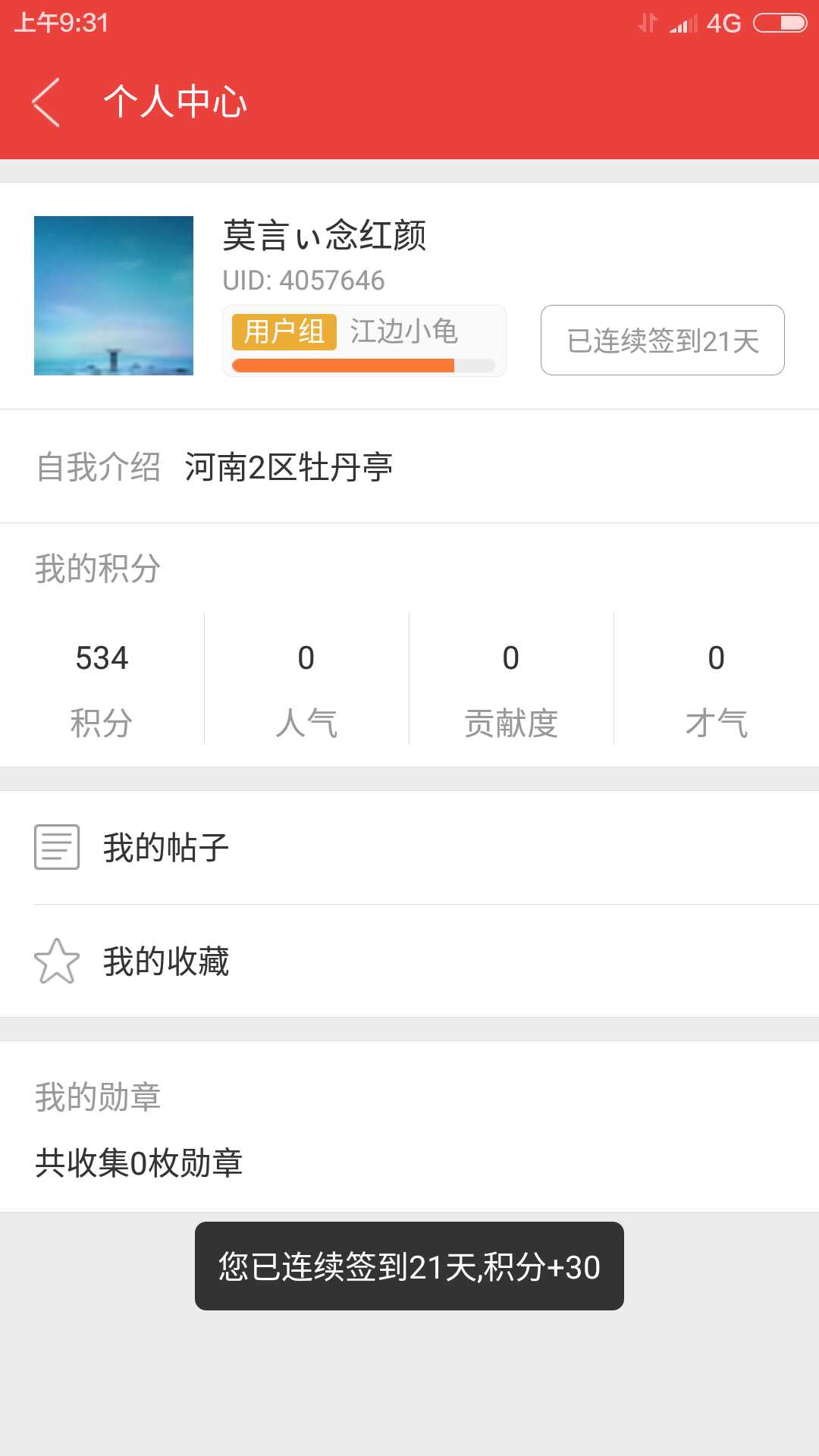
Task: Open 我的帖子 row
Action: tap(409, 847)
